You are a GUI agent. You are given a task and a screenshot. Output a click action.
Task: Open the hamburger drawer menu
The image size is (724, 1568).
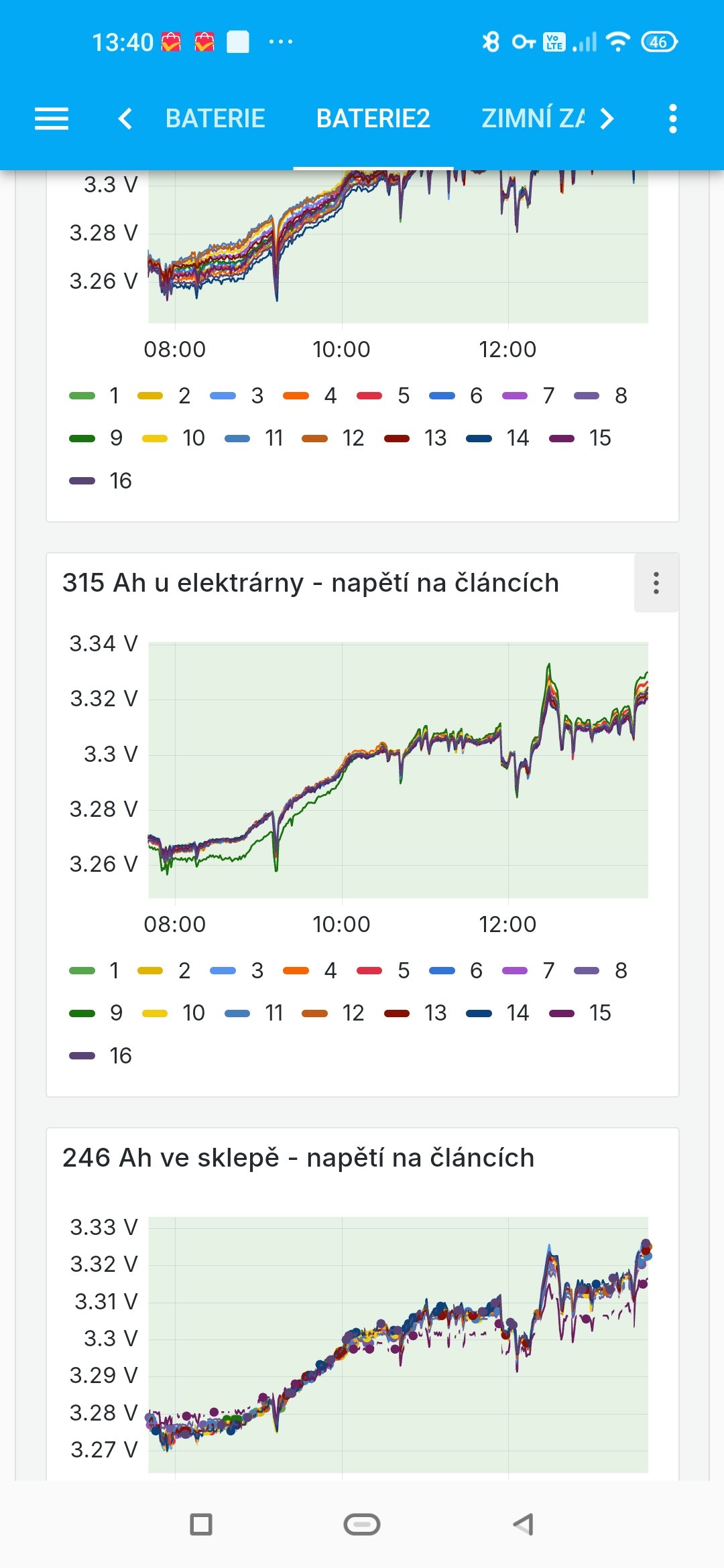[52, 119]
